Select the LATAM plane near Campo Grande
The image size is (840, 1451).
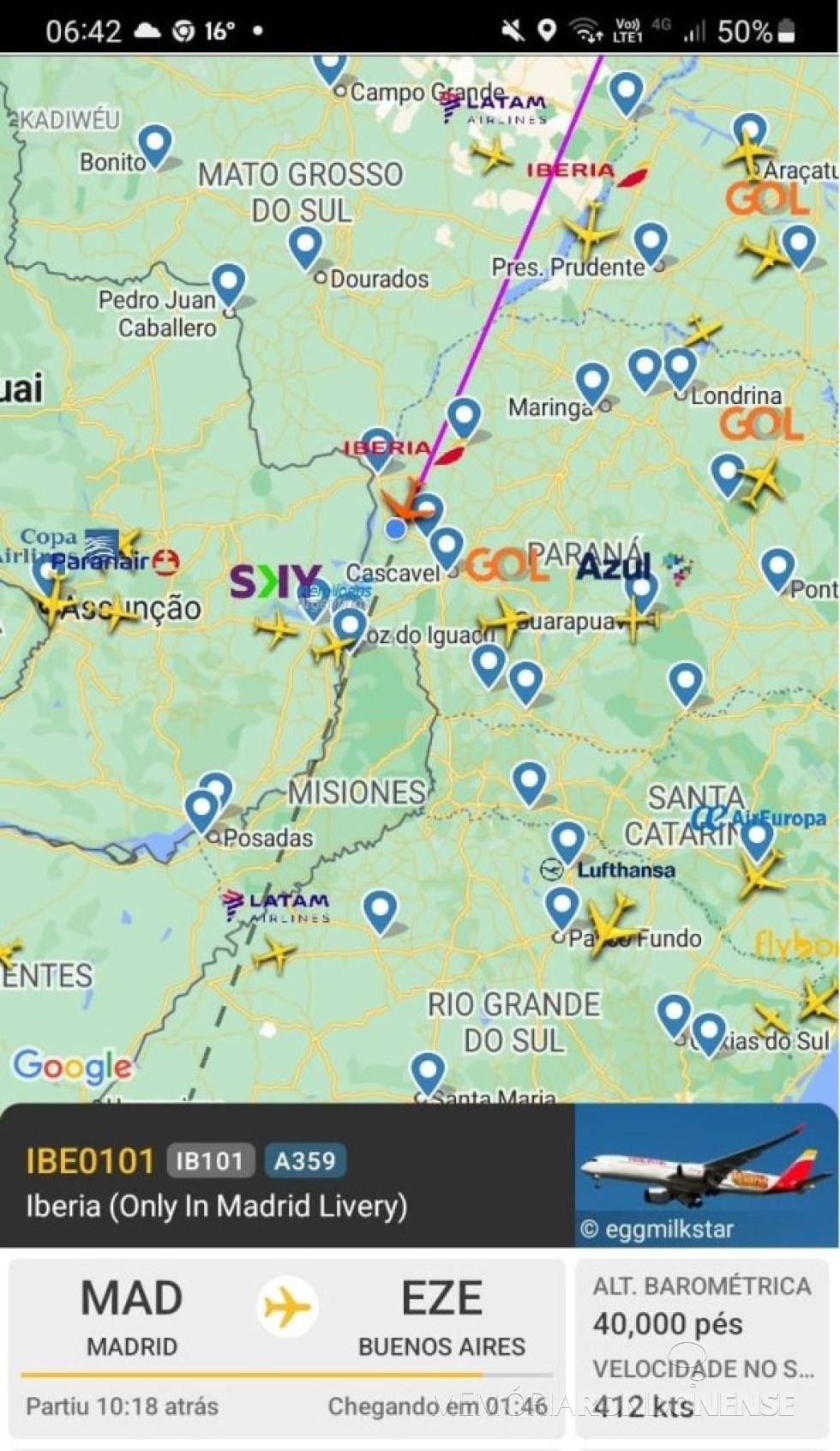coord(491,155)
